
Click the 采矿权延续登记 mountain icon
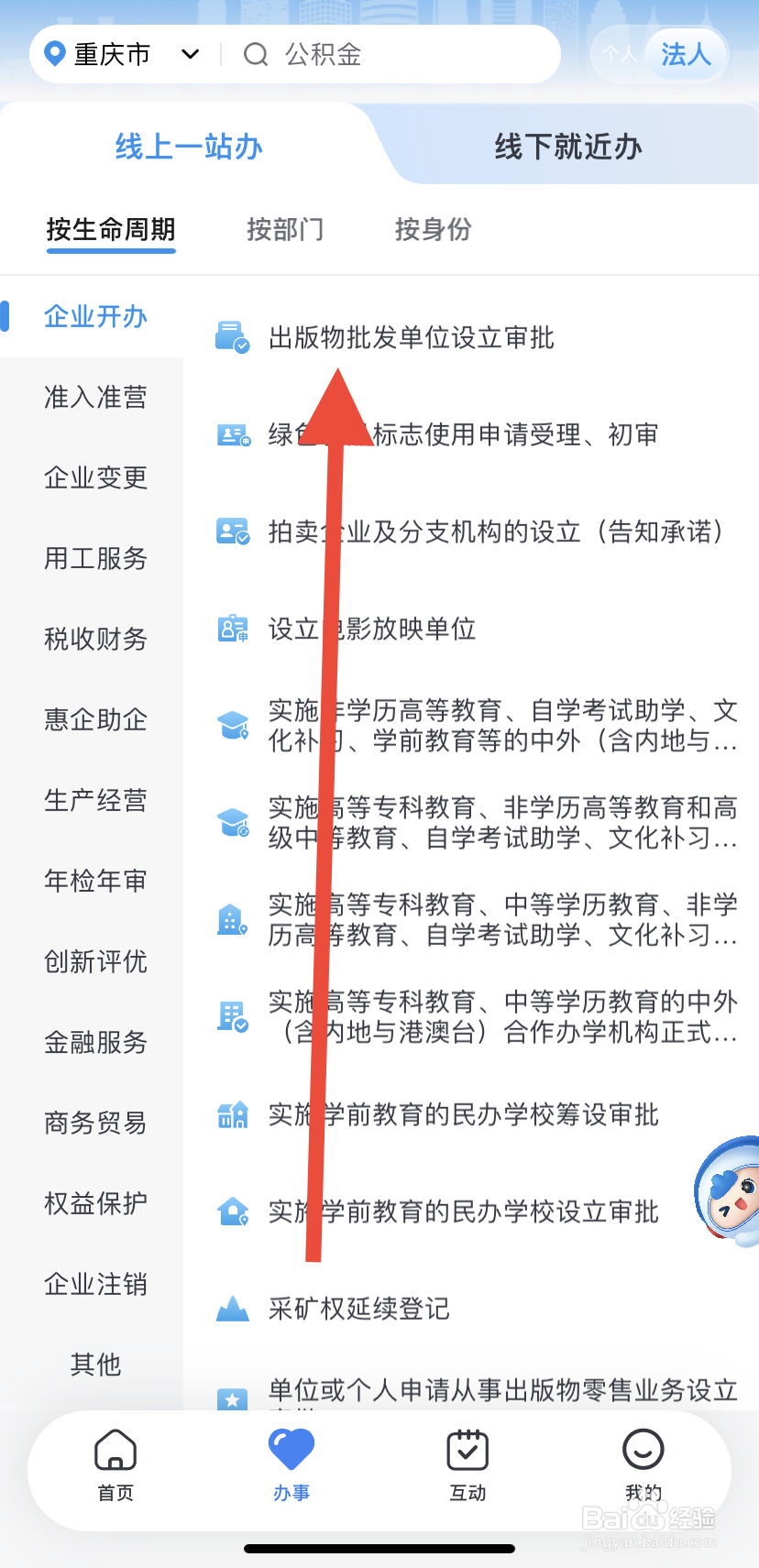(x=233, y=1308)
